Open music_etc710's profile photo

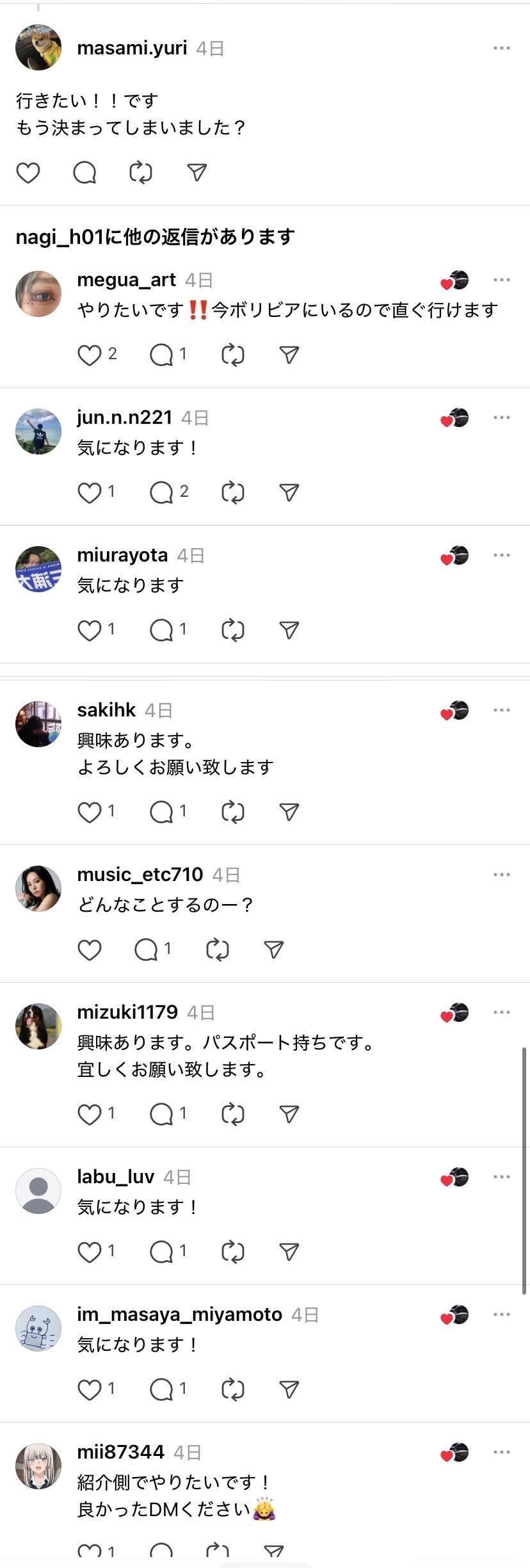point(38,888)
